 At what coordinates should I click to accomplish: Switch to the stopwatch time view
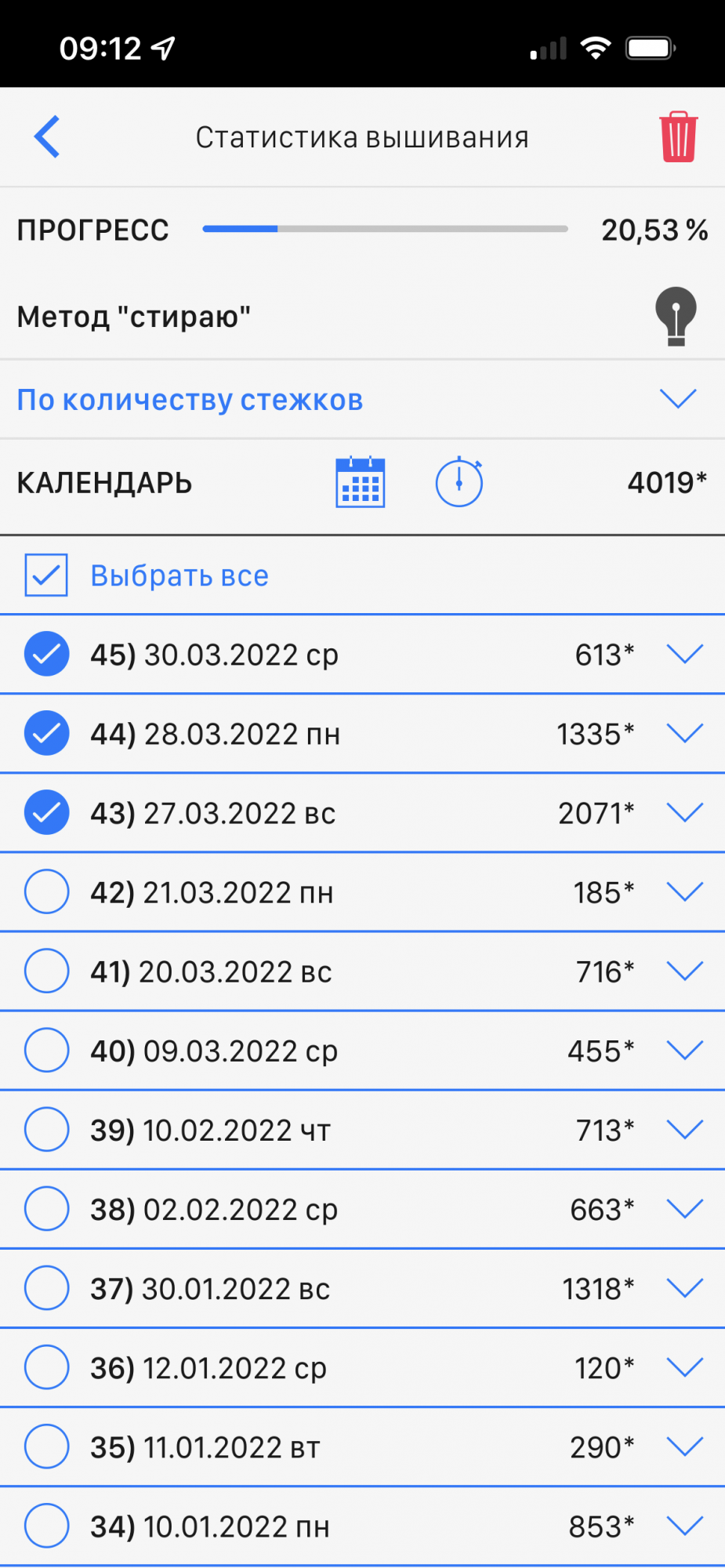pos(459,482)
